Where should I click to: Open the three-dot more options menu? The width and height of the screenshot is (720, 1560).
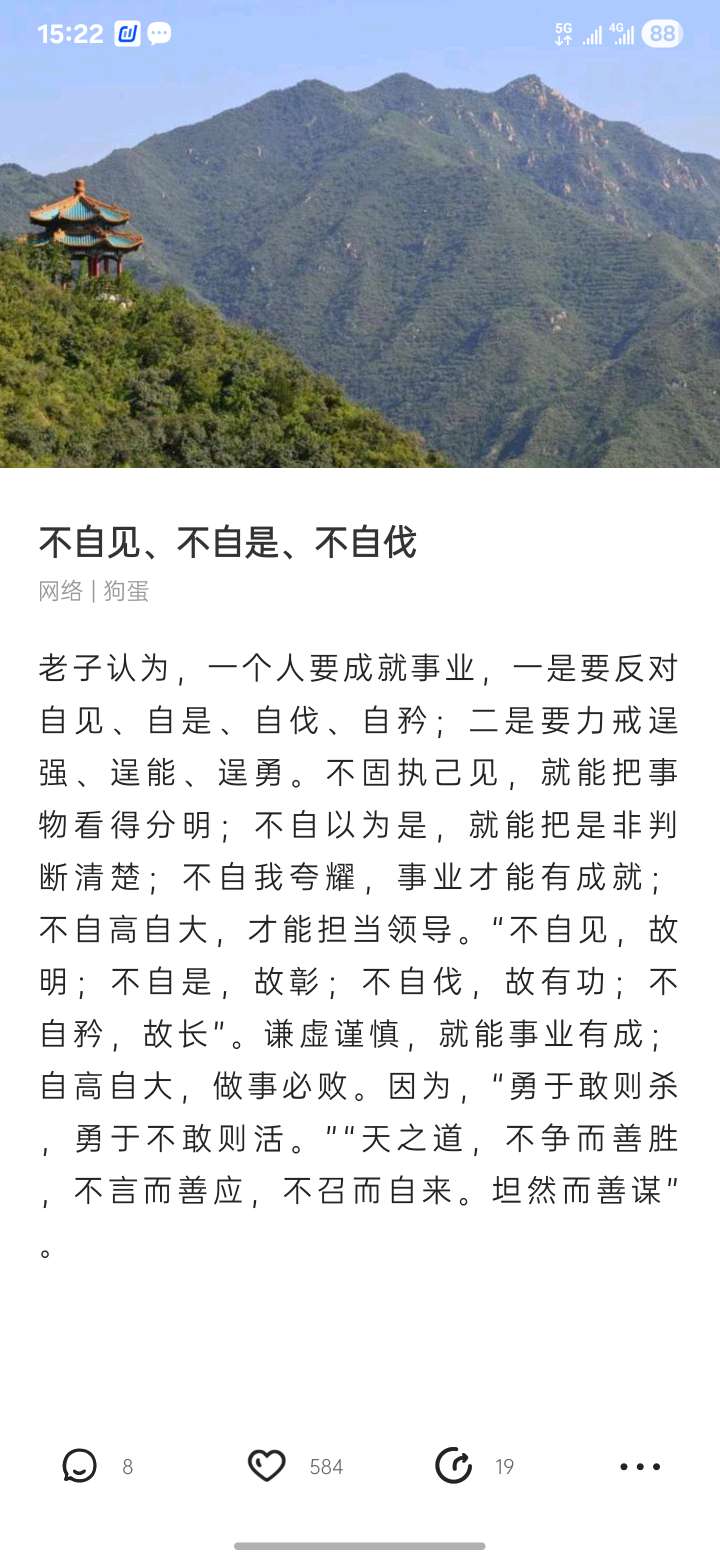(x=640, y=1467)
